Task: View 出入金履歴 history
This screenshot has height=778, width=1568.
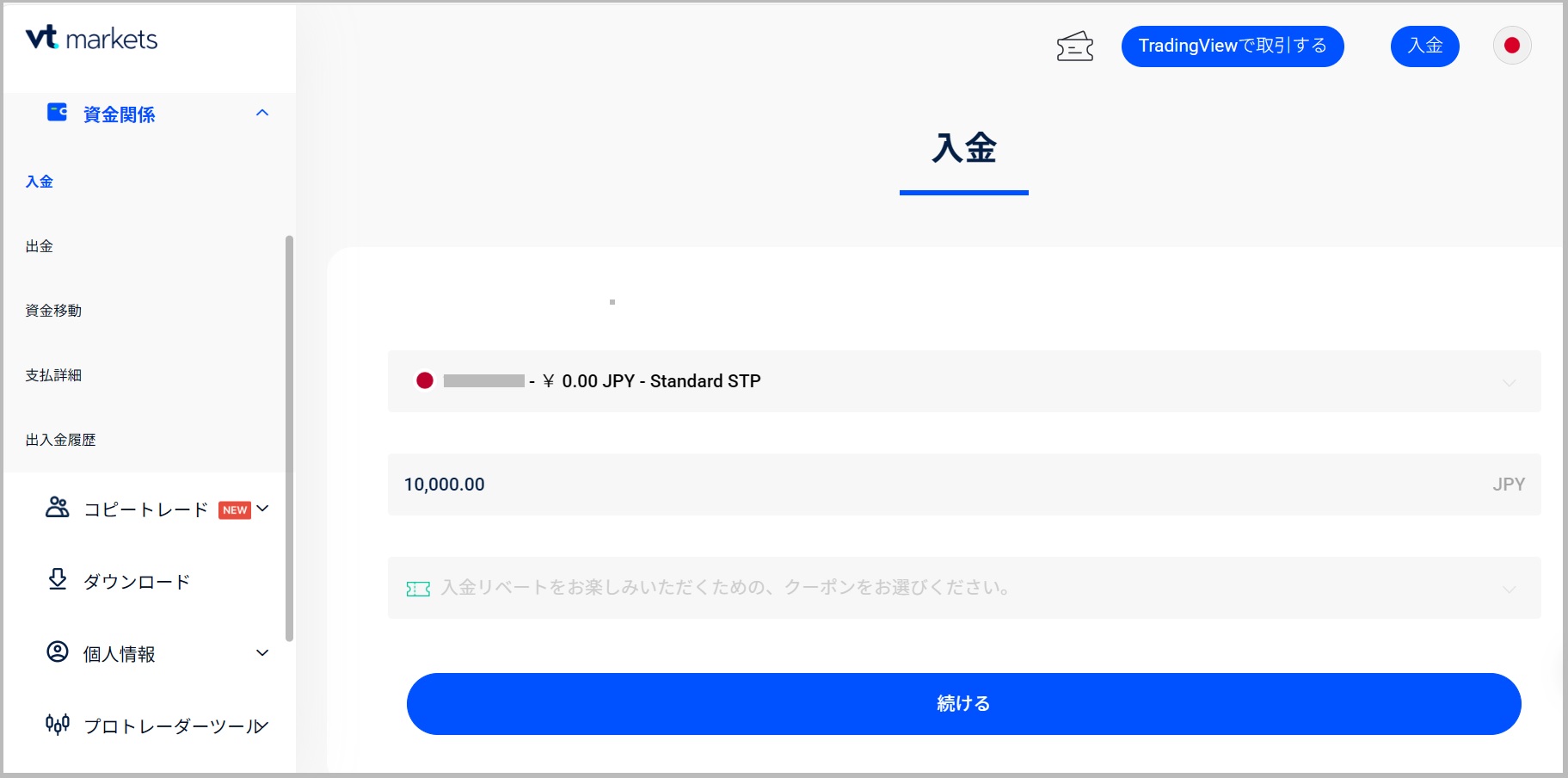Action: (x=60, y=440)
